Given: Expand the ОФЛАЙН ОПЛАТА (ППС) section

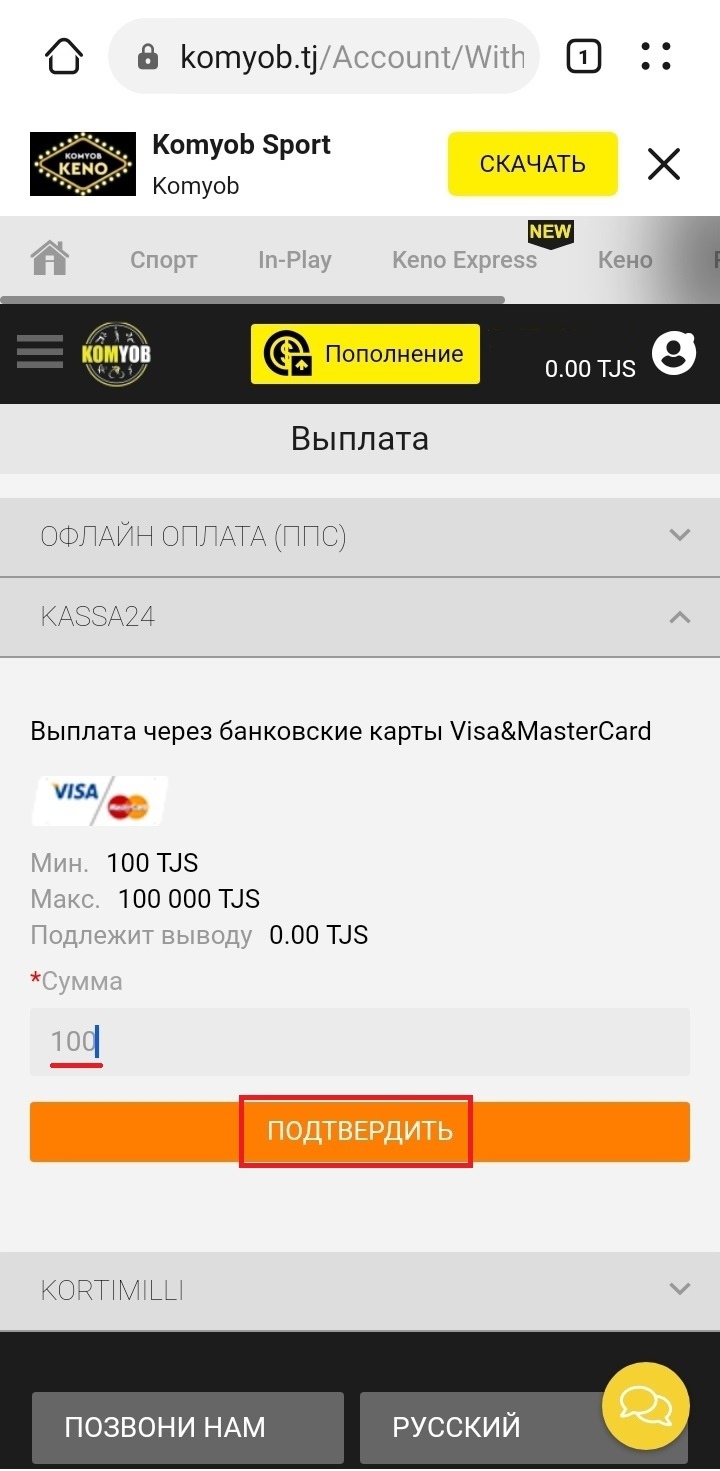Looking at the screenshot, I should (x=360, y=537).
